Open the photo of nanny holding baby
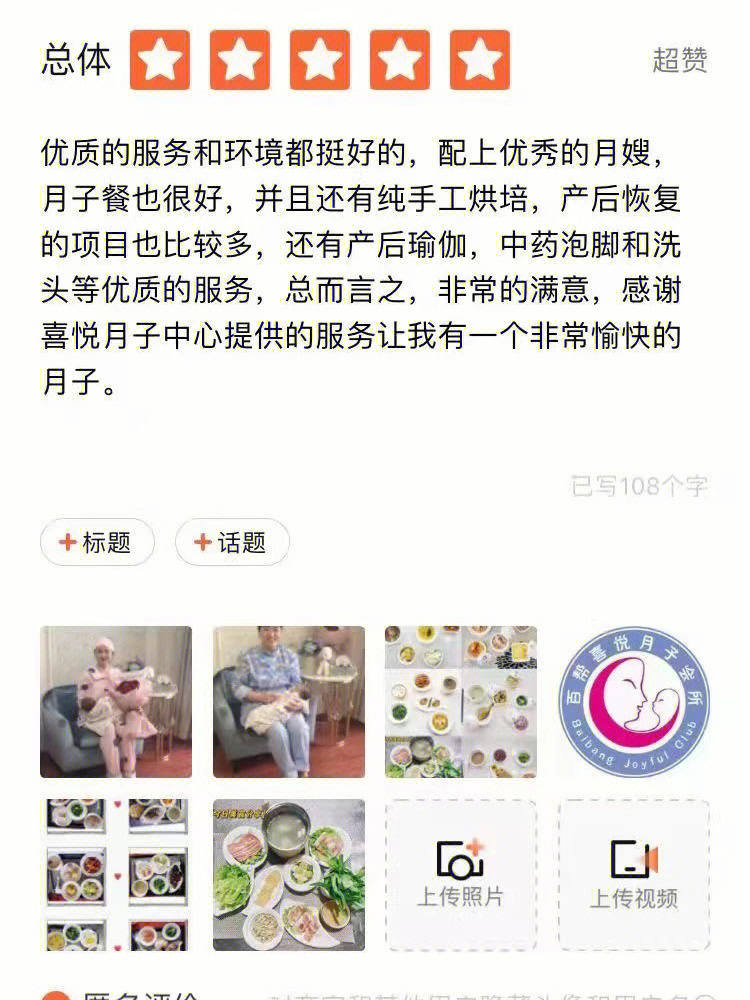 (289, 702)
